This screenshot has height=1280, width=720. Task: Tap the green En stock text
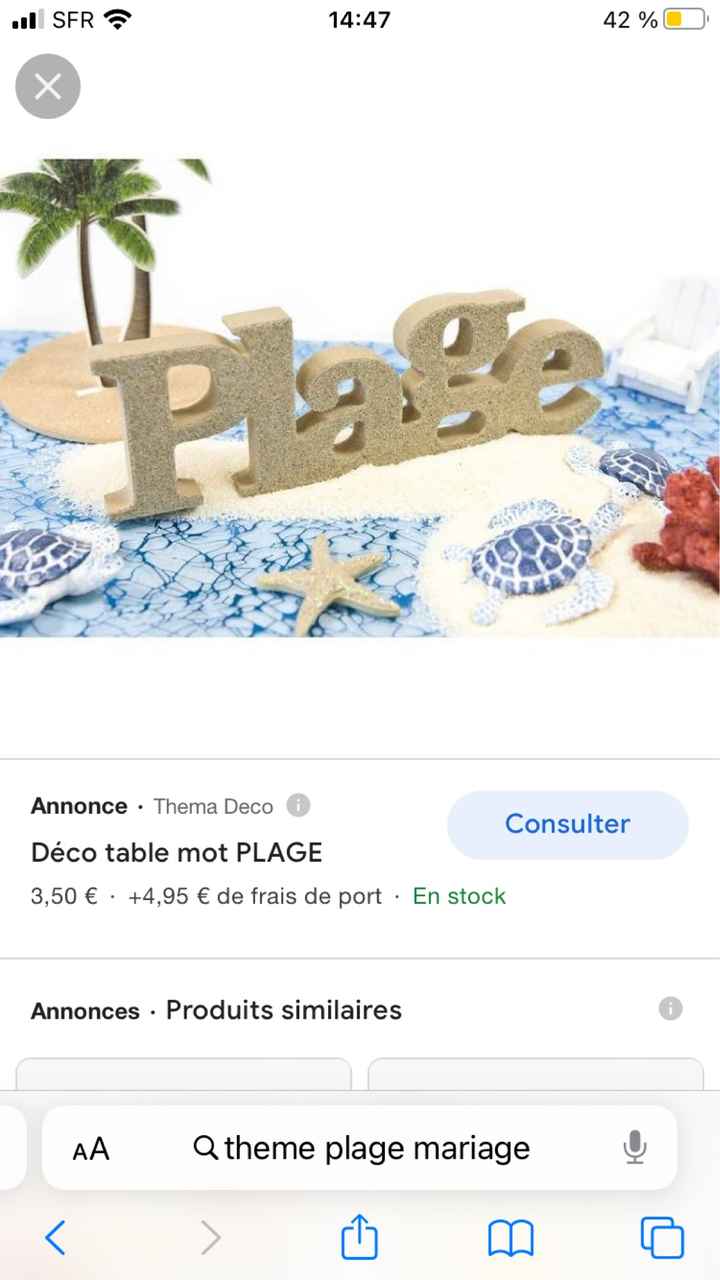(x=458, y=896)
